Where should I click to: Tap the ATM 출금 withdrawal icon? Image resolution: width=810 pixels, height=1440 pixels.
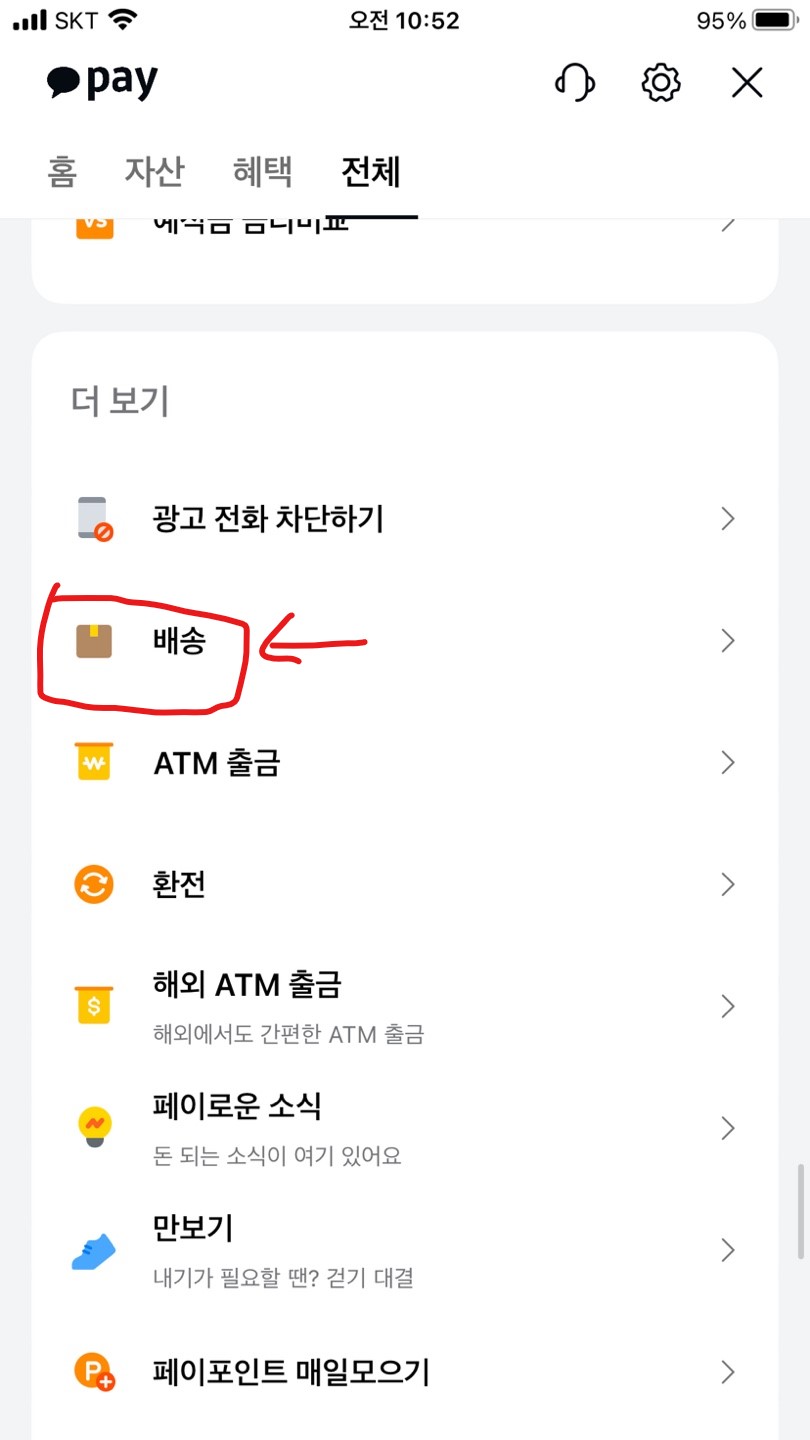click(94, 762)
